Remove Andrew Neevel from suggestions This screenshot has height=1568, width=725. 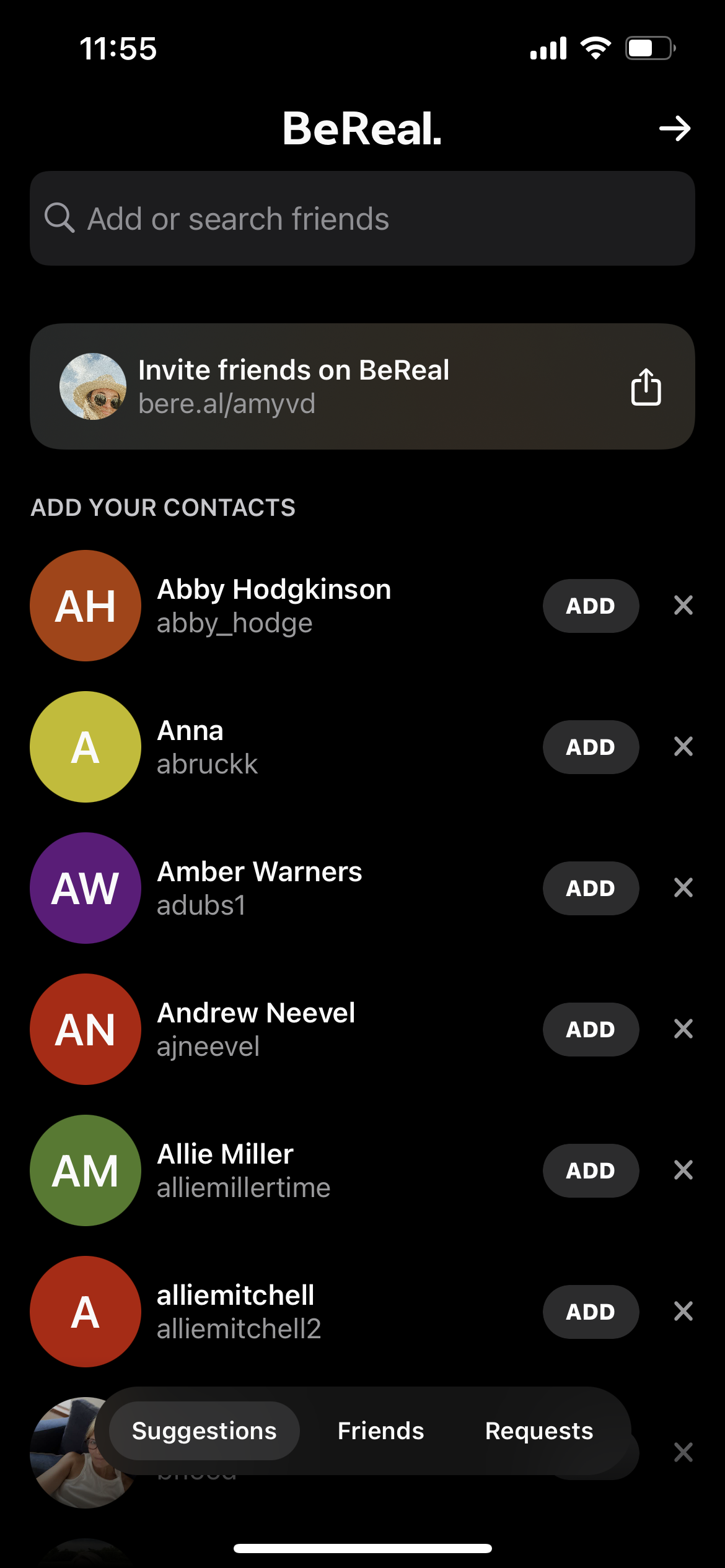point(683,1029)
